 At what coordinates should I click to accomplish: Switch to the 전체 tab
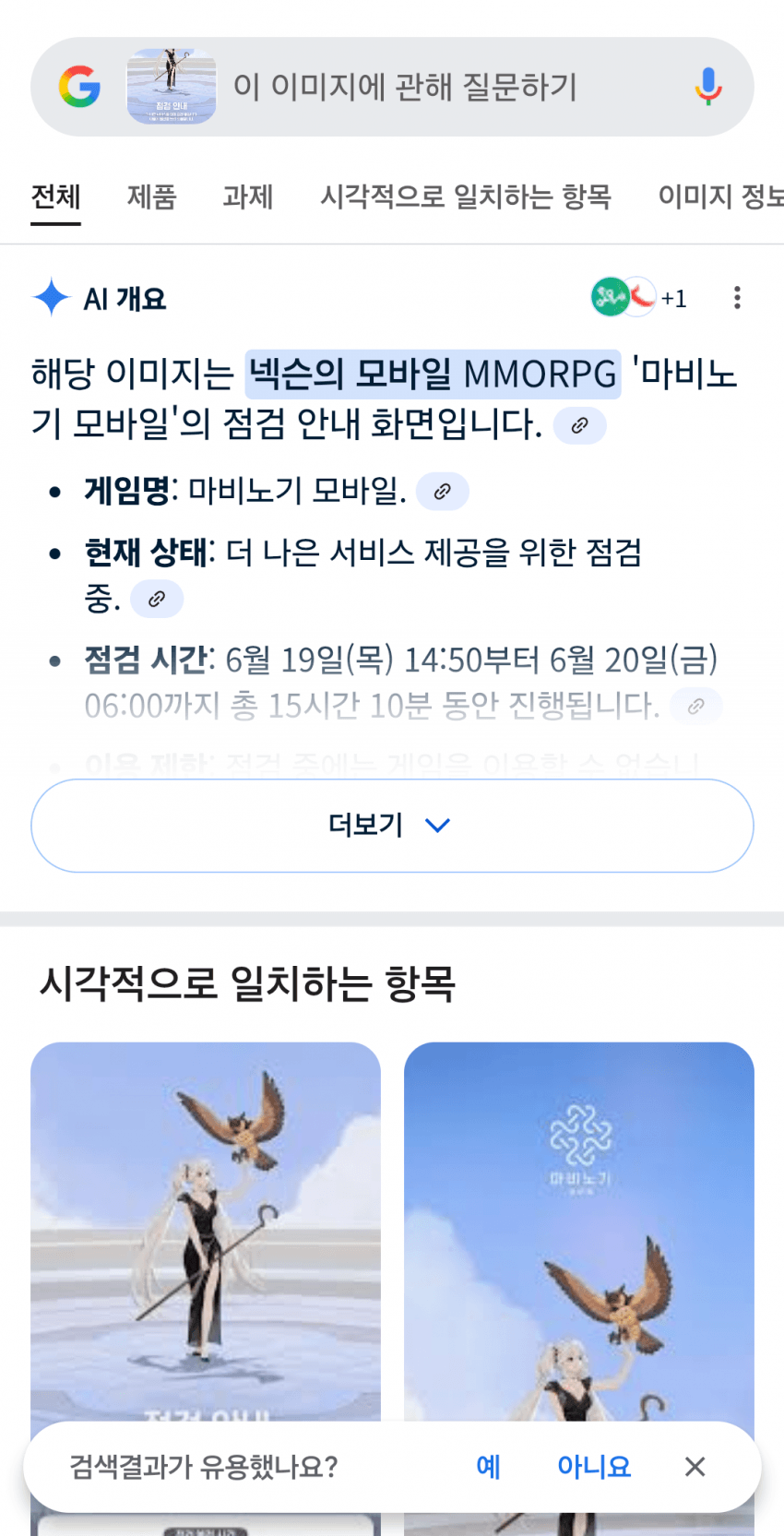coord(56,196)
